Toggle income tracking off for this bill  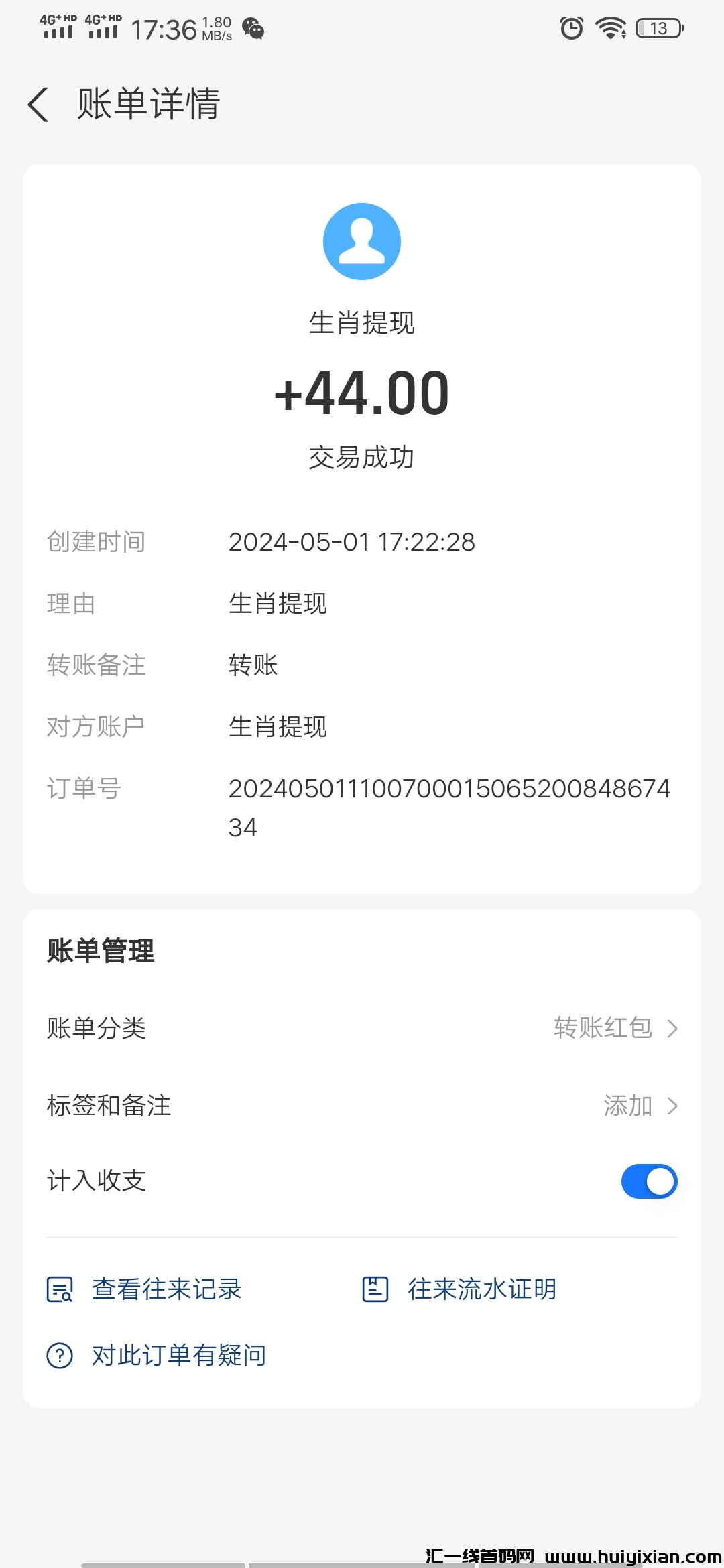(648, 1181)
